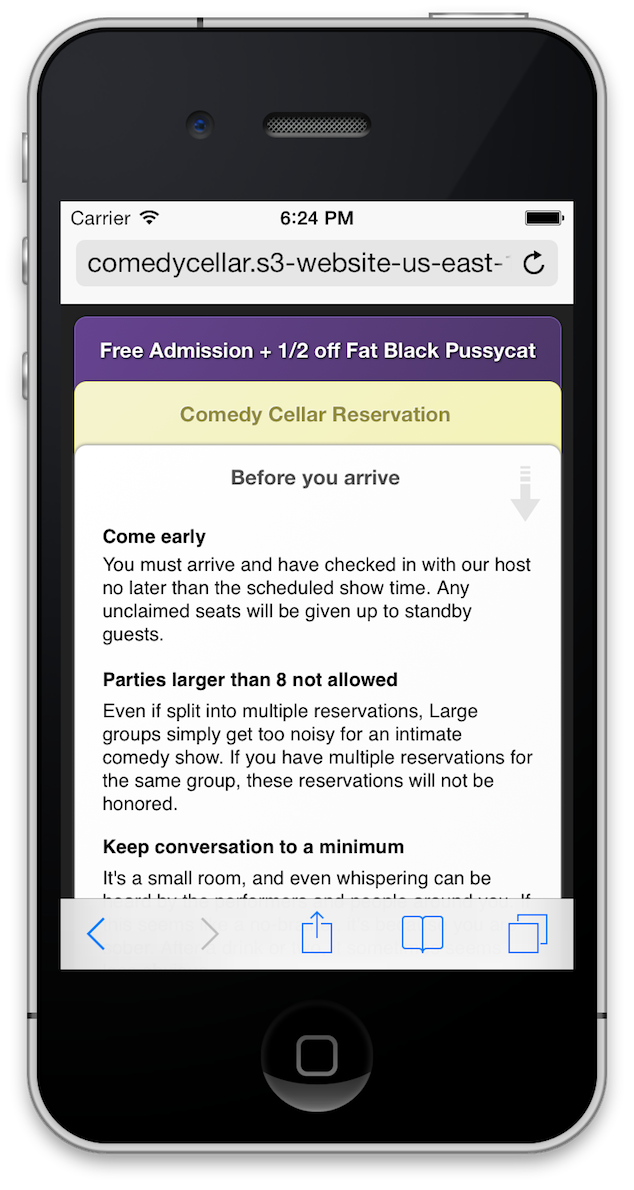
Task: Select the Comedy Cellar Reservation section
Action: tap(317, 414)
